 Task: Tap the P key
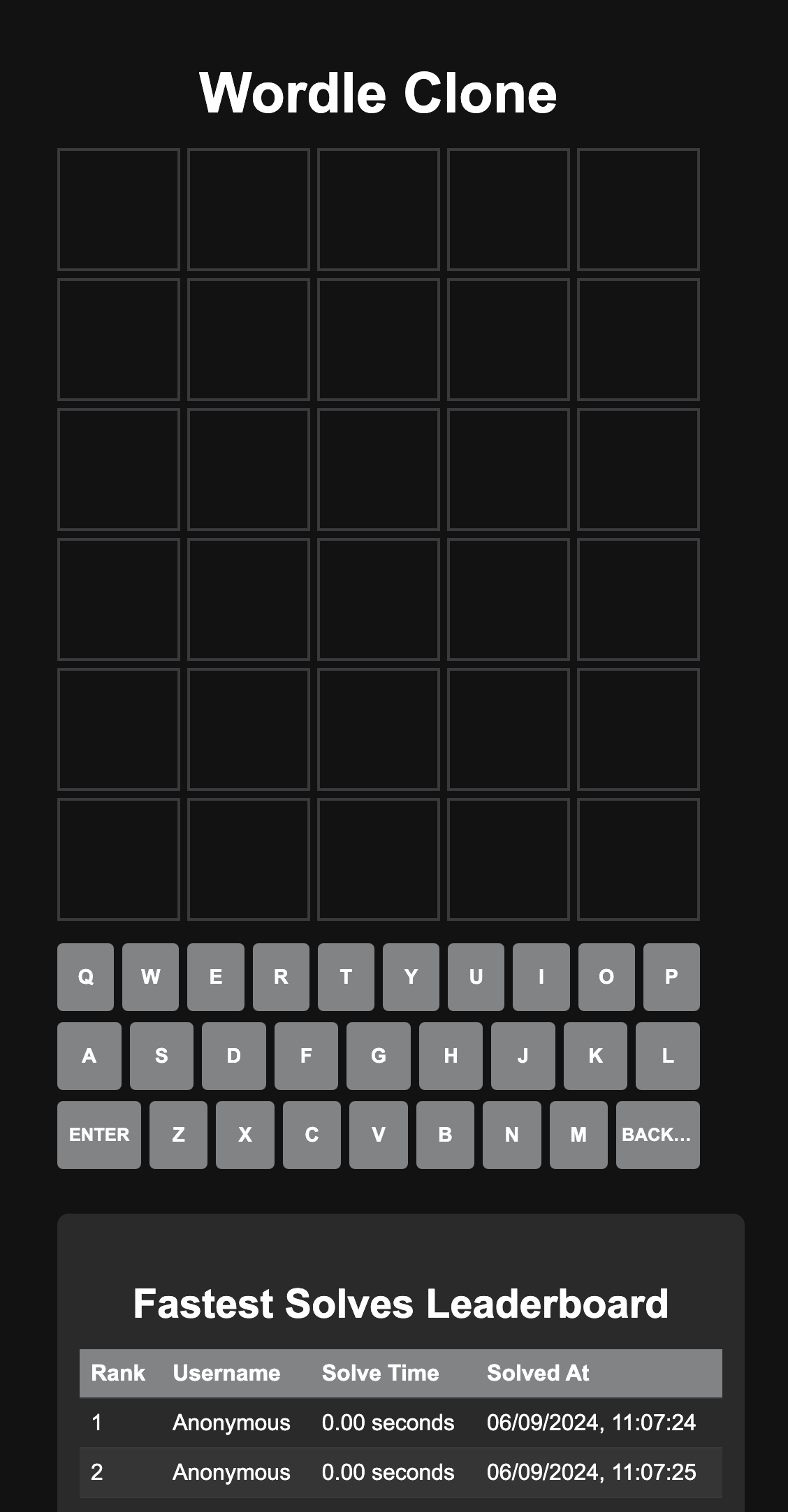(x=671, y=977)
